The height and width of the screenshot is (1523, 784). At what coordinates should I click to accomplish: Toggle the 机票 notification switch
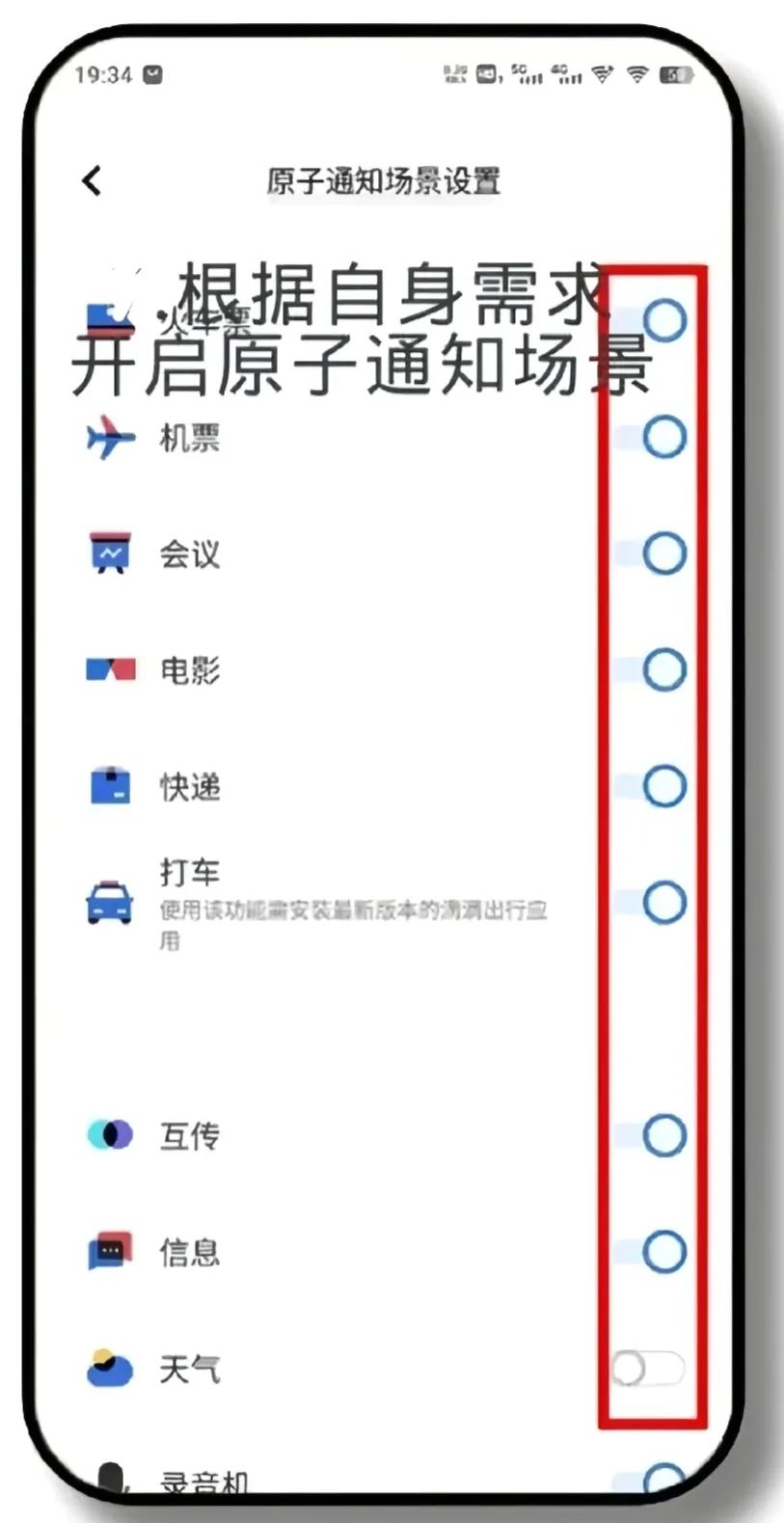pos(651,437)
